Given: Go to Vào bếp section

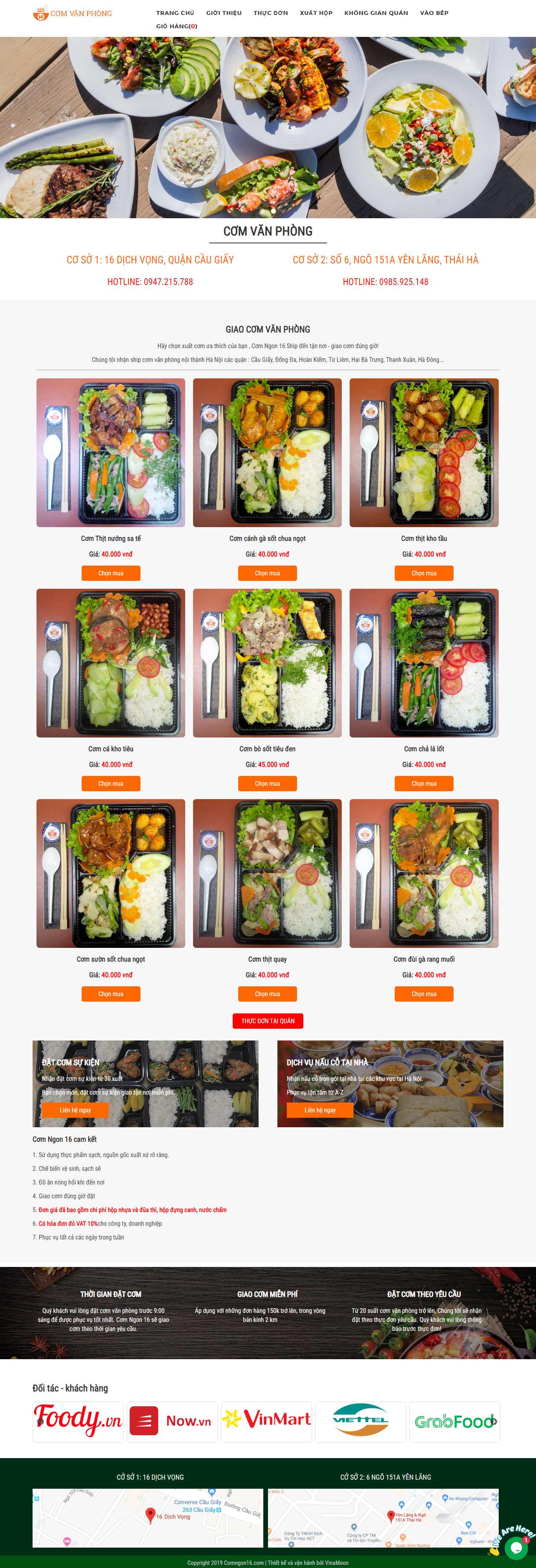Looking at the screenshot, I should pyautogui.click(x=434, y=13).
